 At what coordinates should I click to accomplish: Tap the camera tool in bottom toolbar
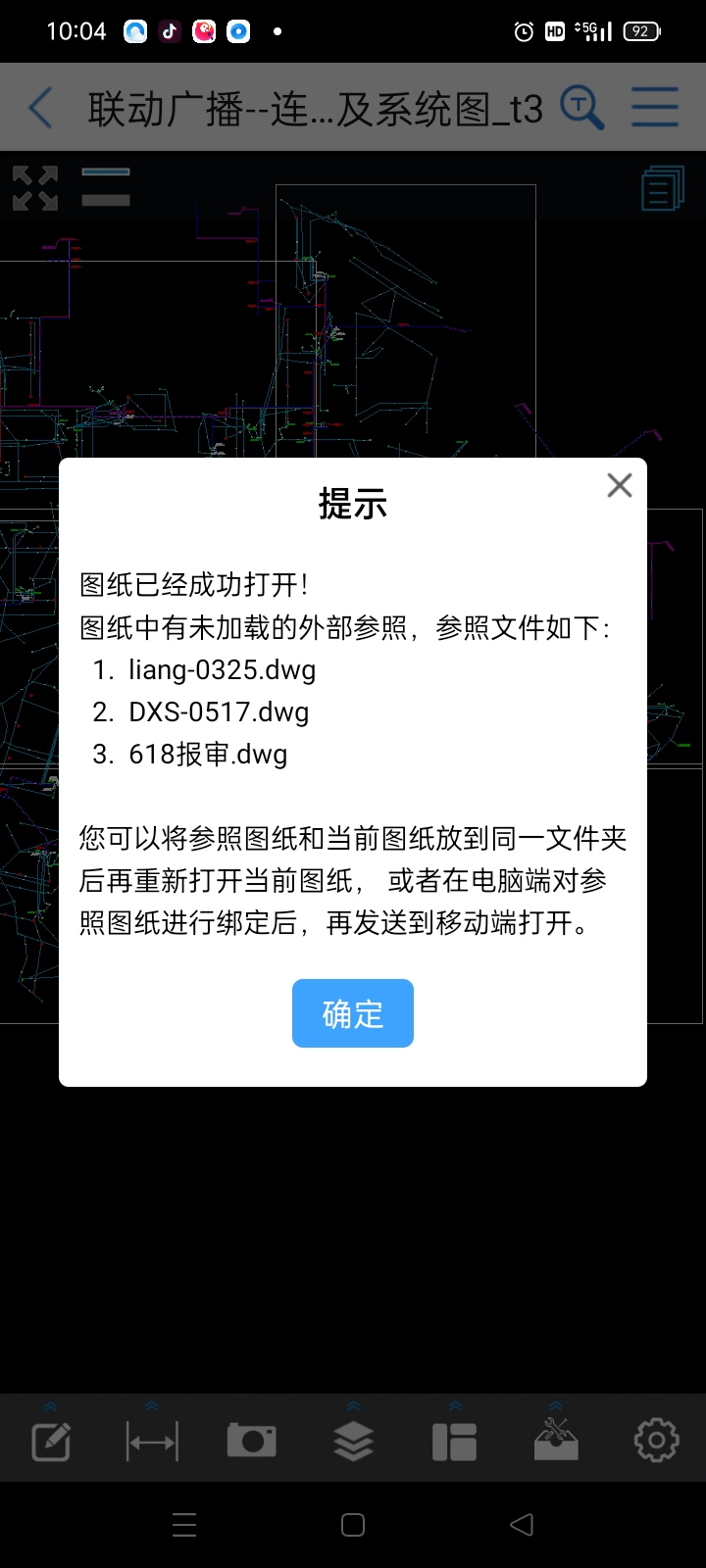click(252, 1441)
